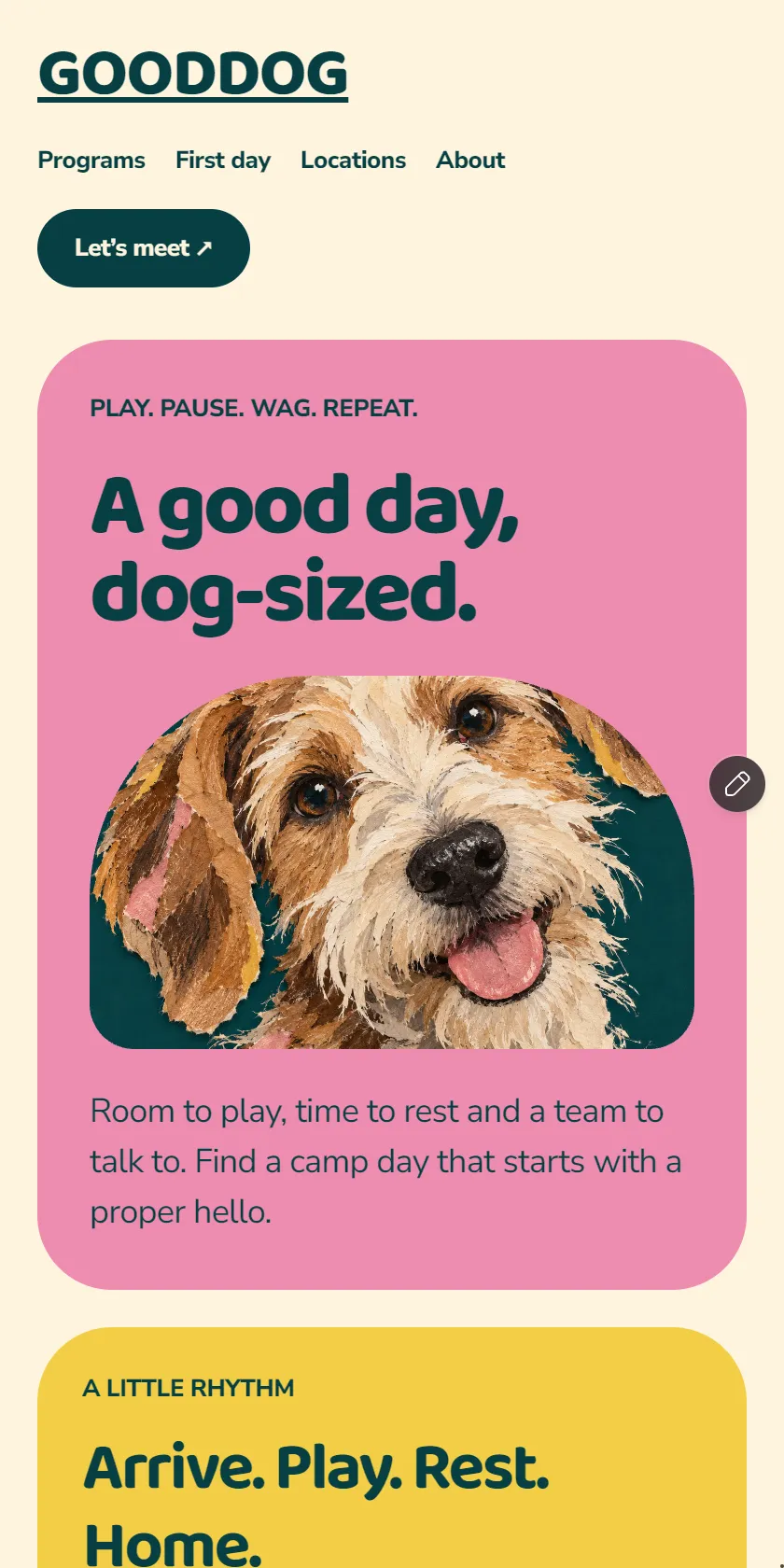Screen dimensions: 784x1568
Task: Tap the floating pencil edit icon
Action: (x=737, y=784)
